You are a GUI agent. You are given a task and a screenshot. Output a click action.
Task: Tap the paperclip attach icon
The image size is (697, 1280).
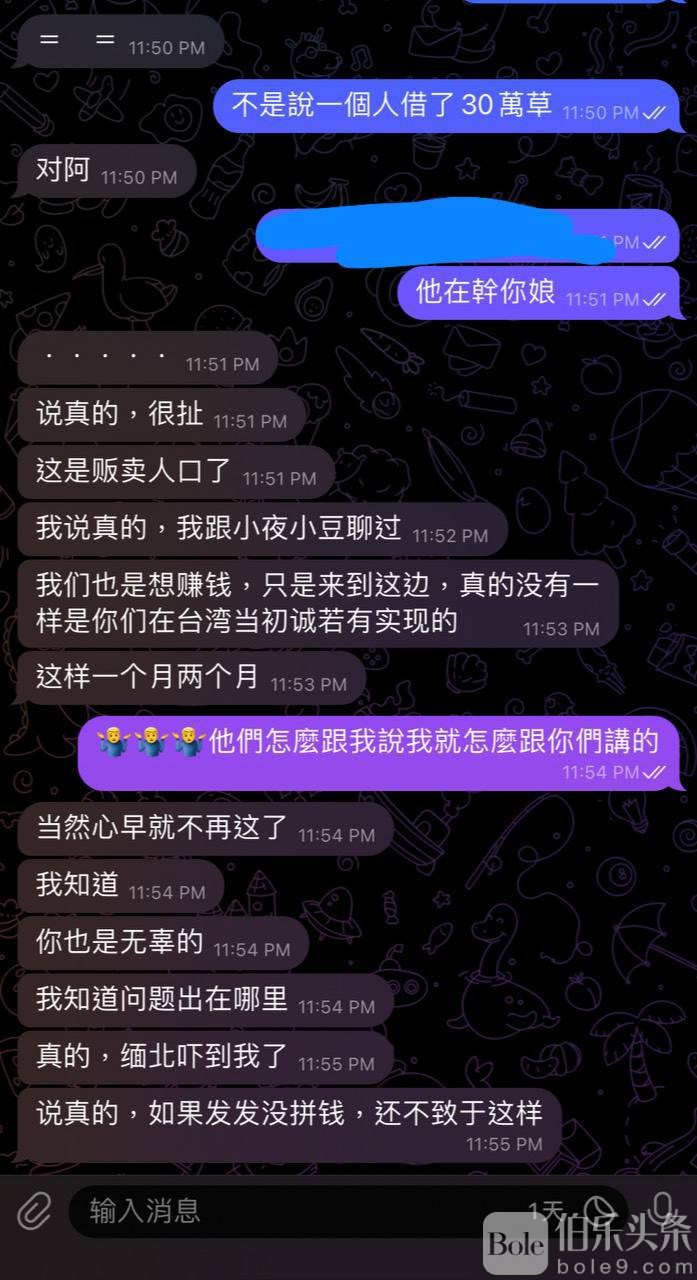pyautogui.click(x=33, y=1212)
